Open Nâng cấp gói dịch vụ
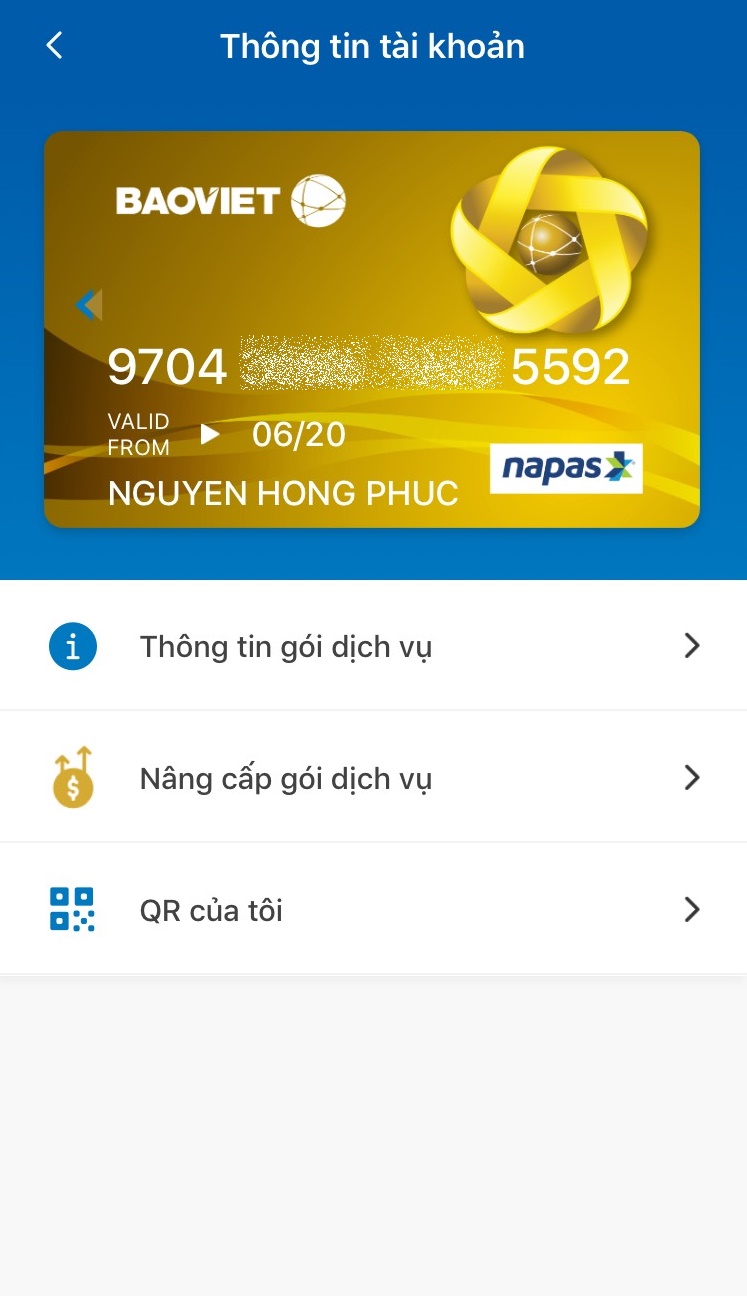Viewport: 747px width, 1296px height. [x=373, y=778]
